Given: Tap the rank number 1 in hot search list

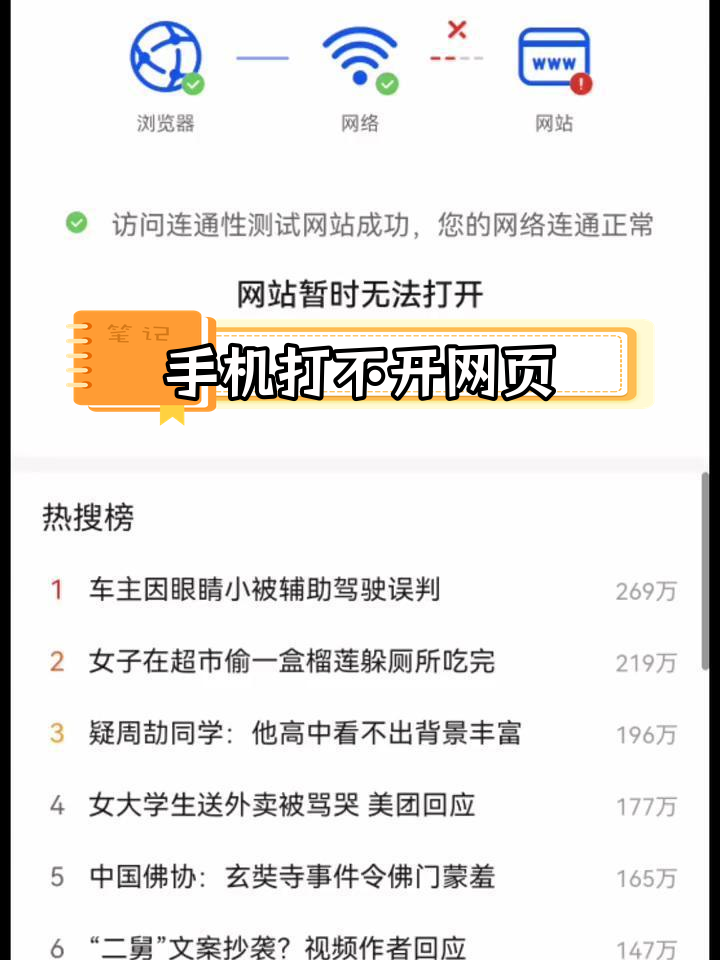Looking at the screenshot, I should tap(57, 591).
